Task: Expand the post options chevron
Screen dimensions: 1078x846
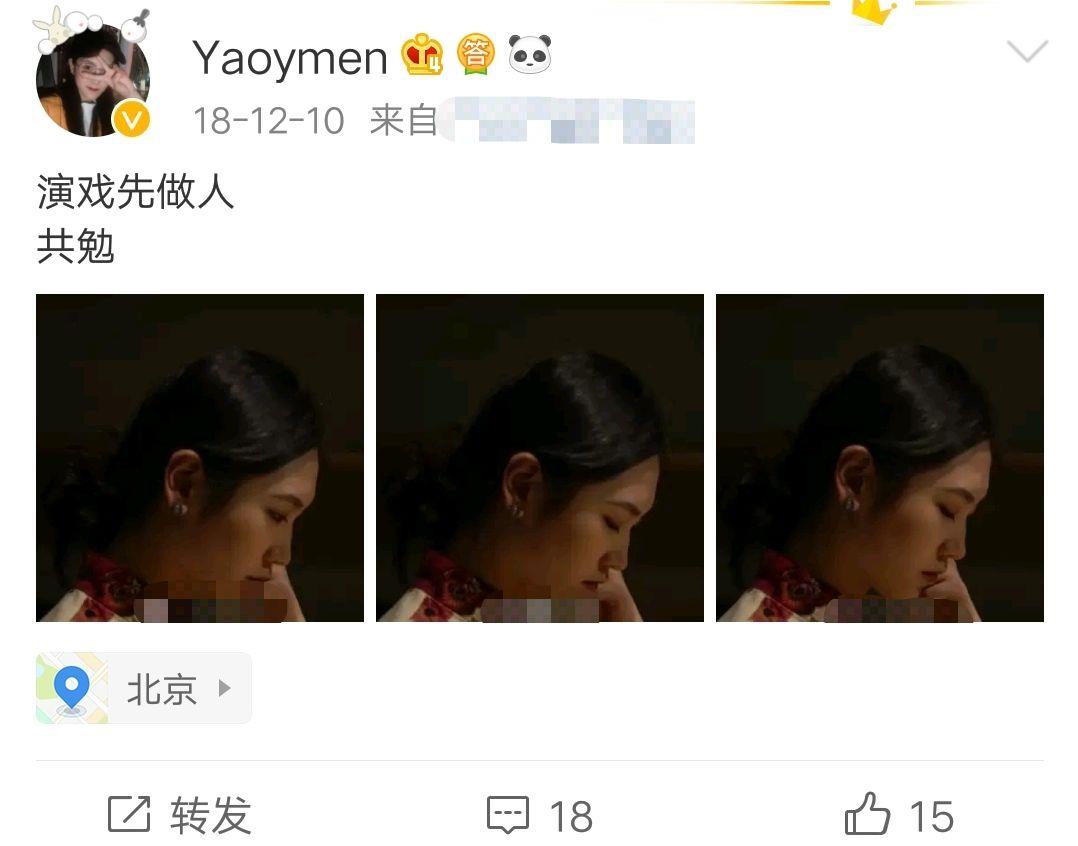Action: 1027,52
